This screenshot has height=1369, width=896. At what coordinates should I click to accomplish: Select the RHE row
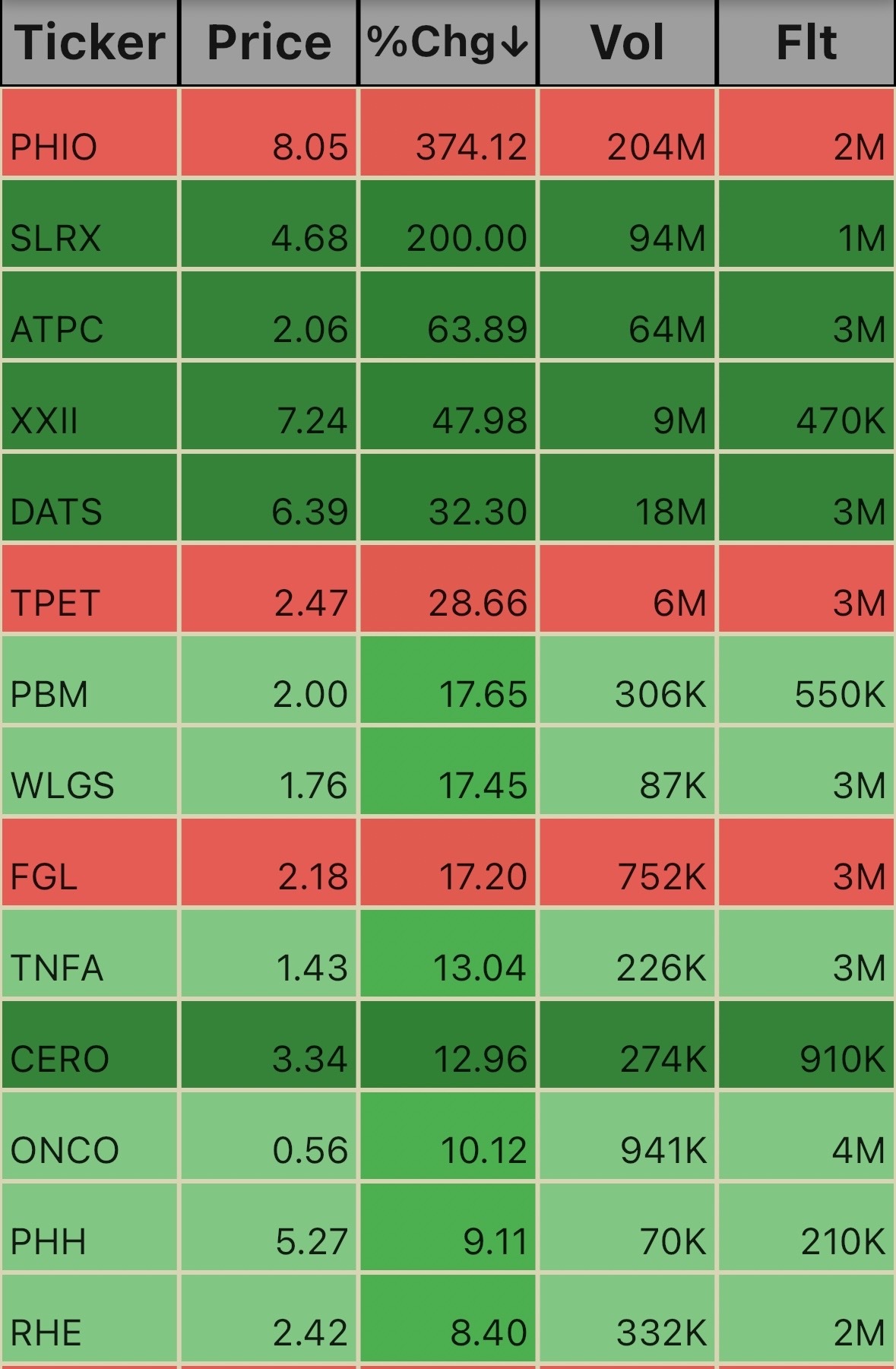pos(448,1318)
